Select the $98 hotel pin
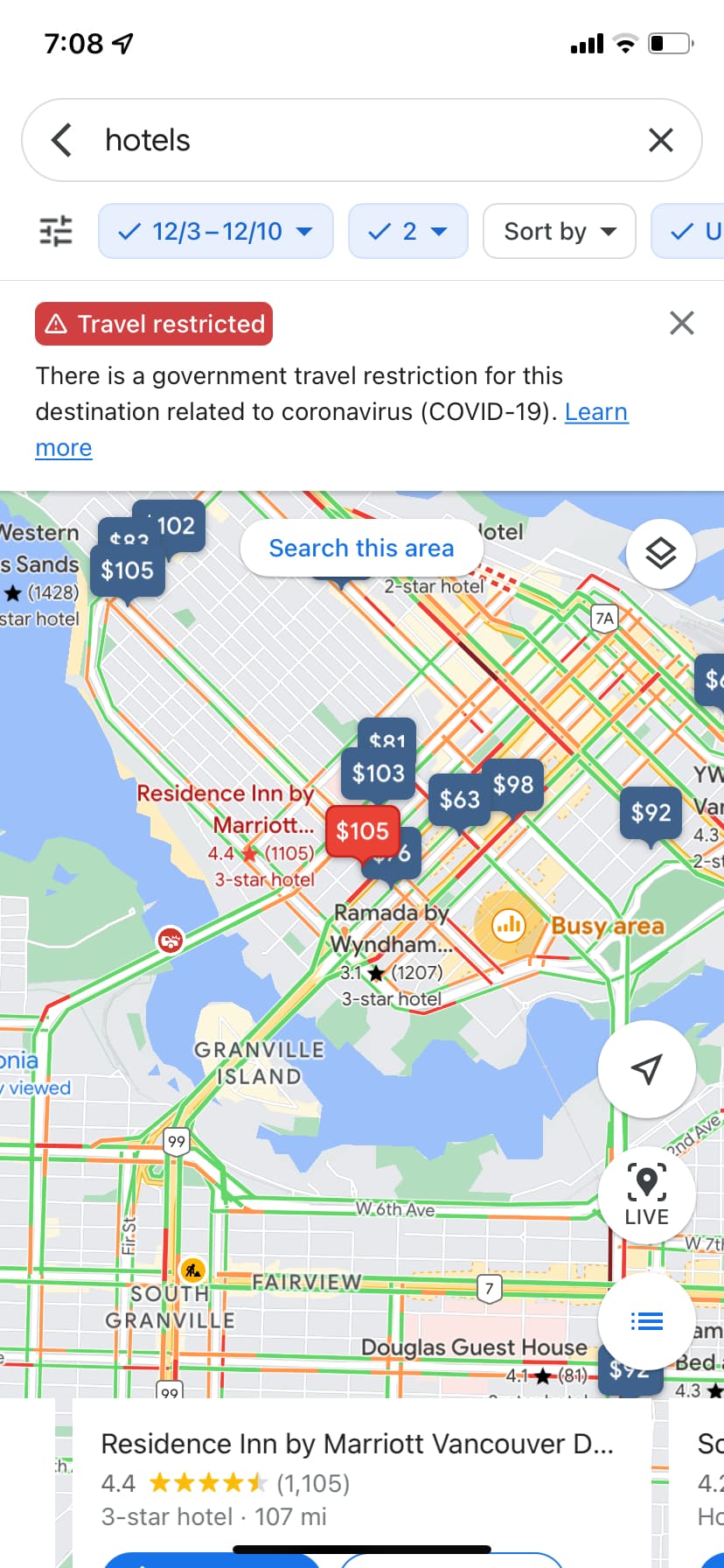This screenshot has height=1568, width=724. (x=513, y=784)
